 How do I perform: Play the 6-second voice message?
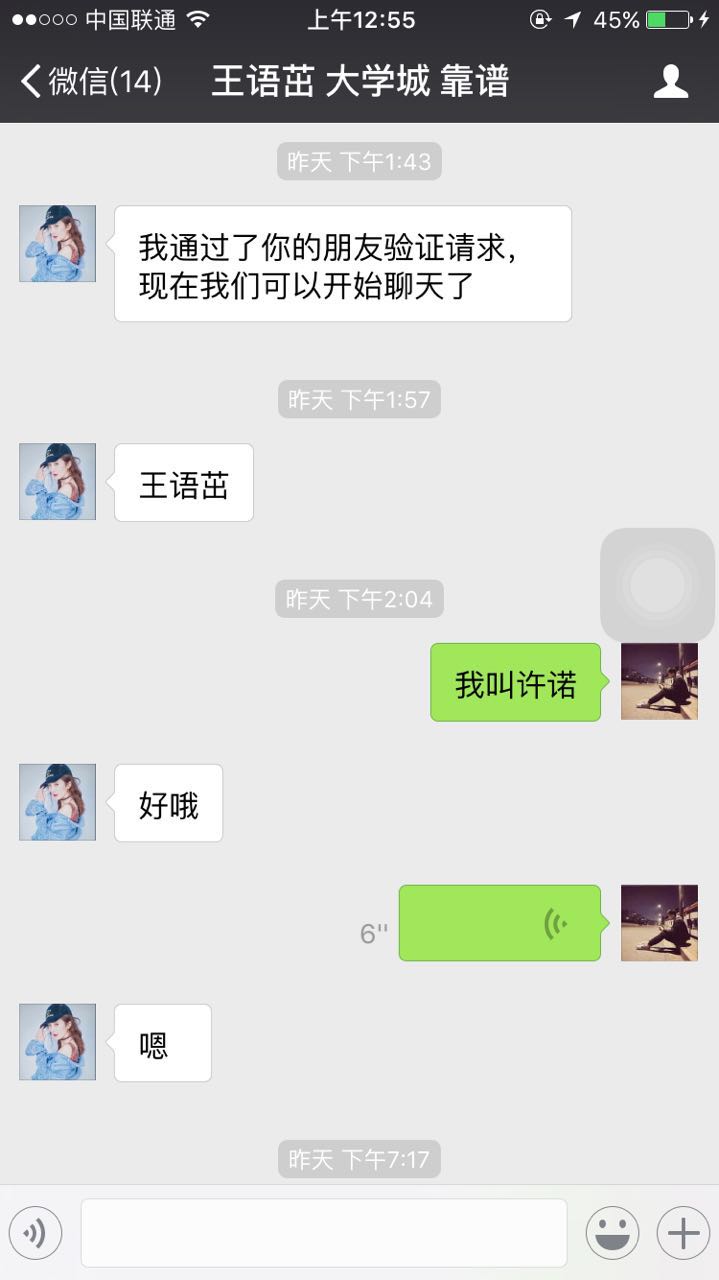(500, 923)
